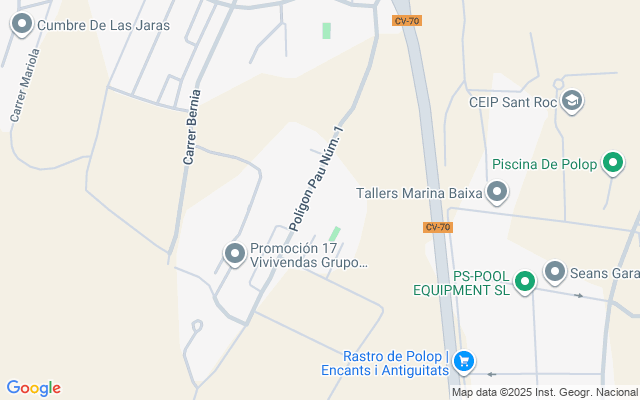Open the CEIP Sant Roc school marker
This screenshot has height=400, width=640.
pos(572,101)
